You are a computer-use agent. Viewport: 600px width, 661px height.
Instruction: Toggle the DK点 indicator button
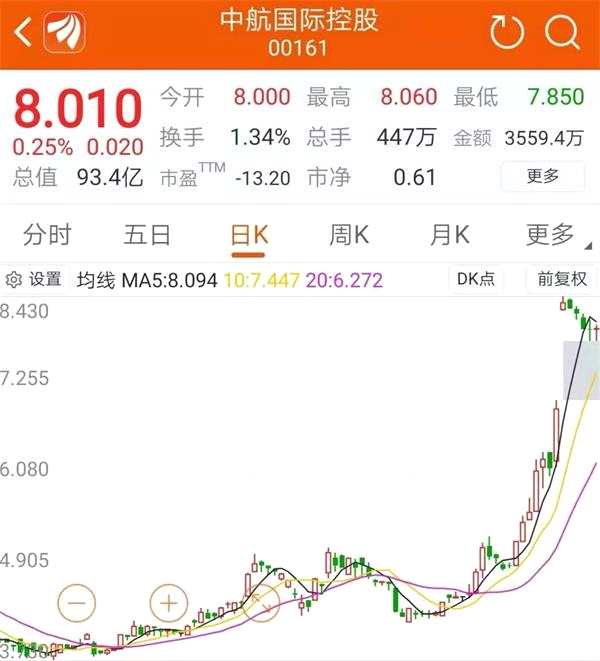tap(476, 279)
